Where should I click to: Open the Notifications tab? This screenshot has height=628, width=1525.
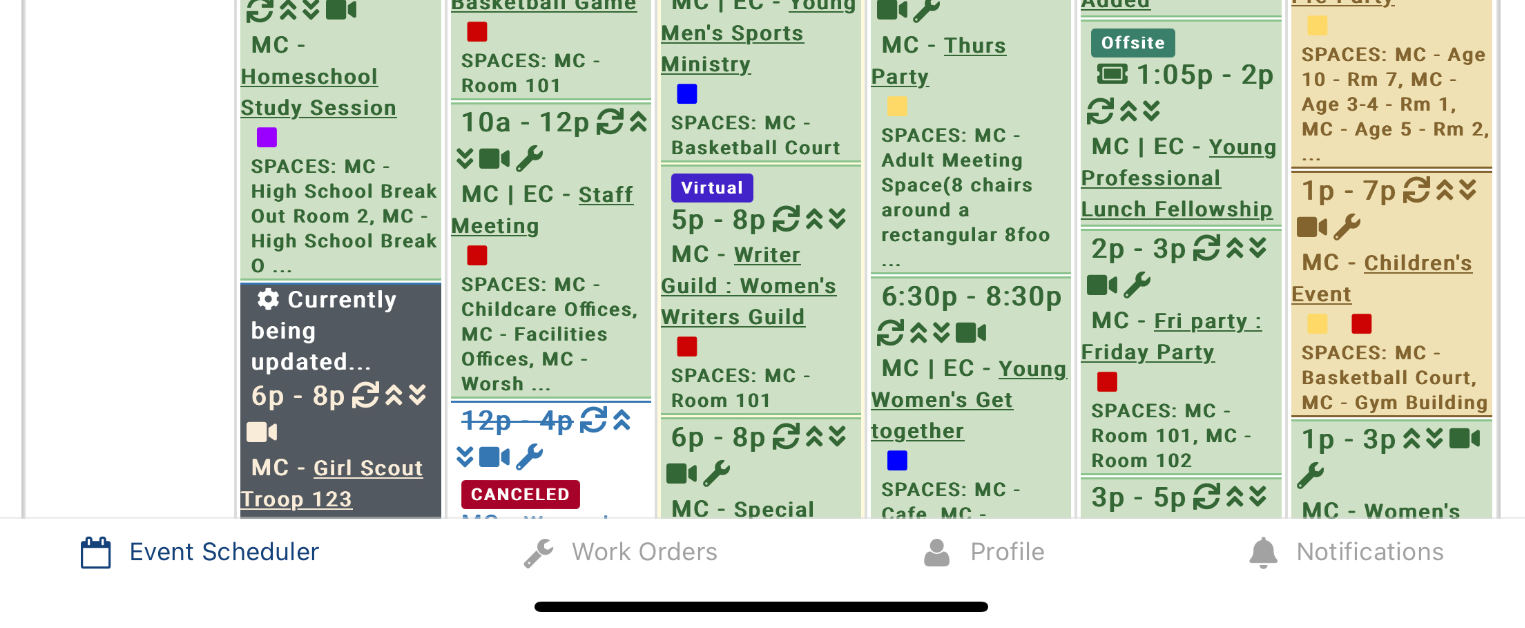1346,552
